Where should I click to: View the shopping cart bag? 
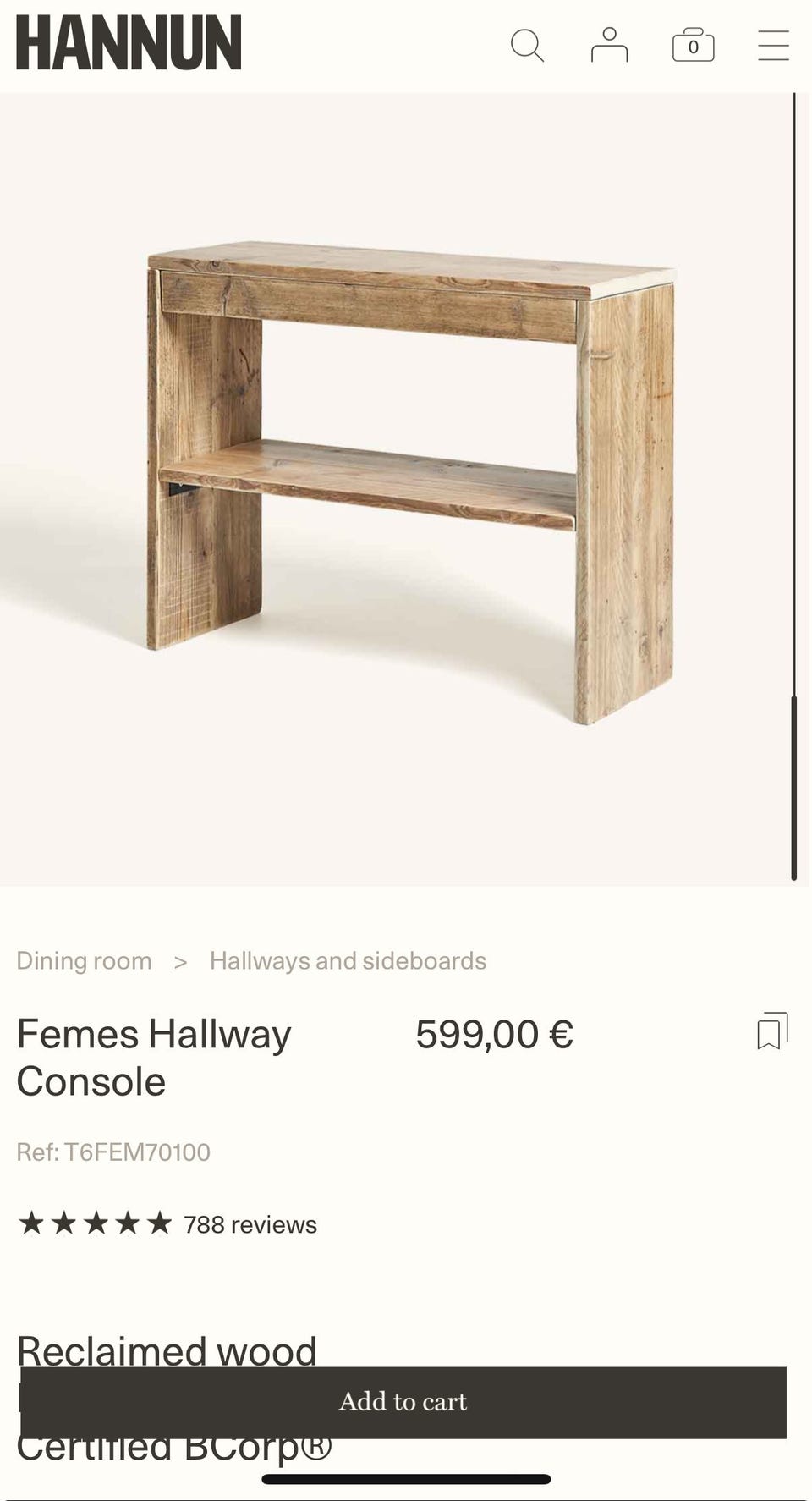coord(693,46)
